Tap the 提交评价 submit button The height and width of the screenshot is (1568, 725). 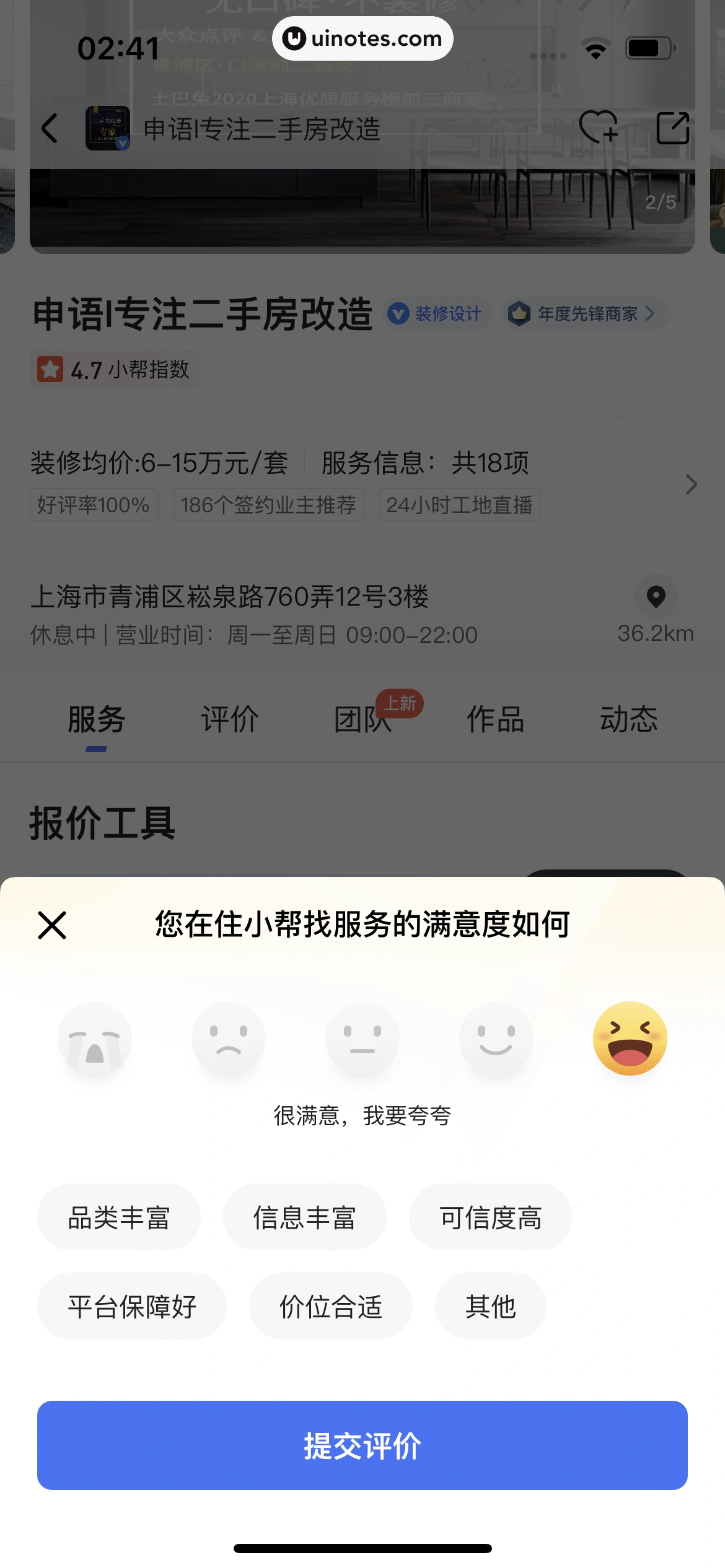362,1445
